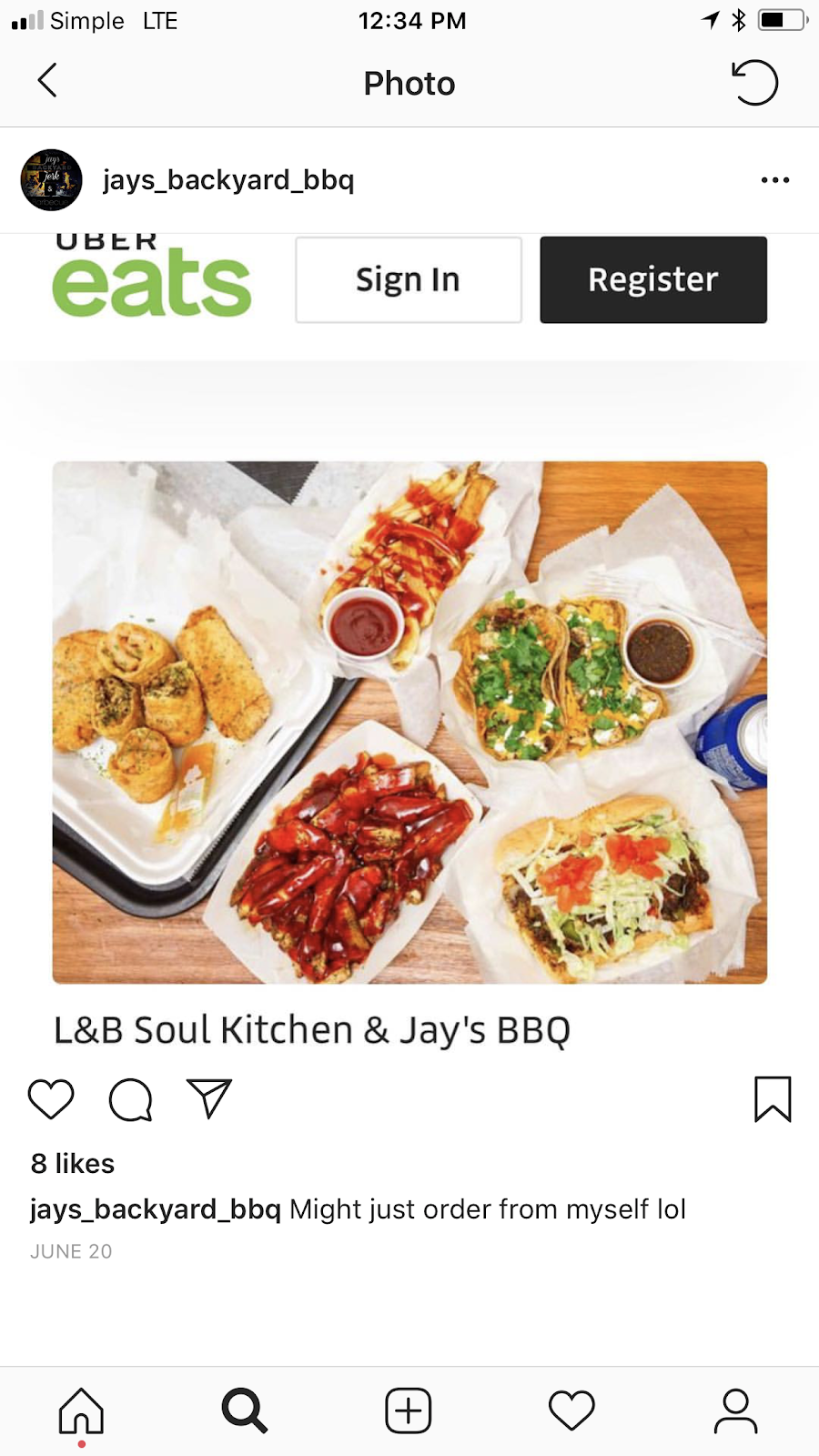
Task: Go to the Profile tab
Action: [735, 1411]
